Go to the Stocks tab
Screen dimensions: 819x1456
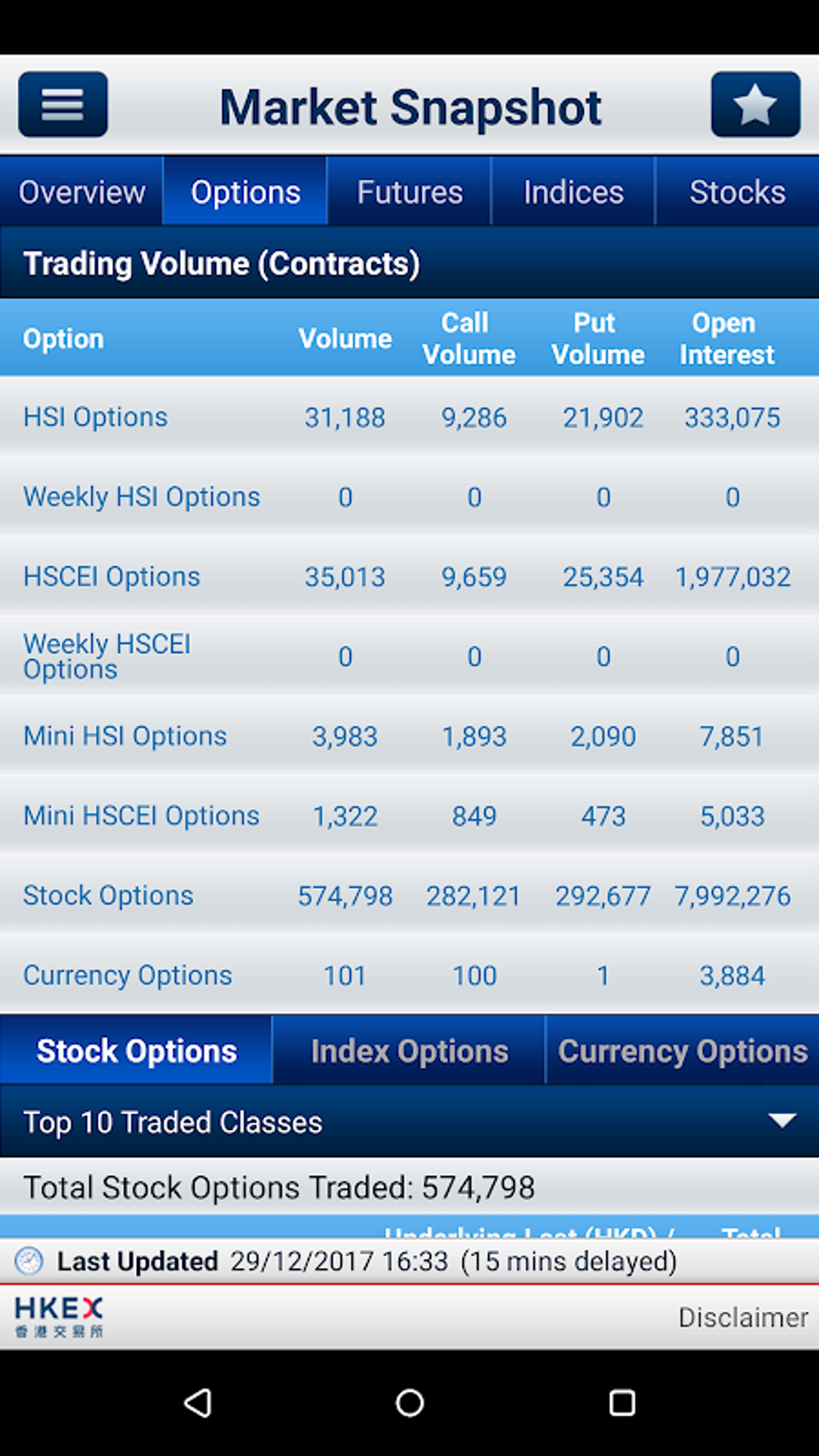point(737,193)
